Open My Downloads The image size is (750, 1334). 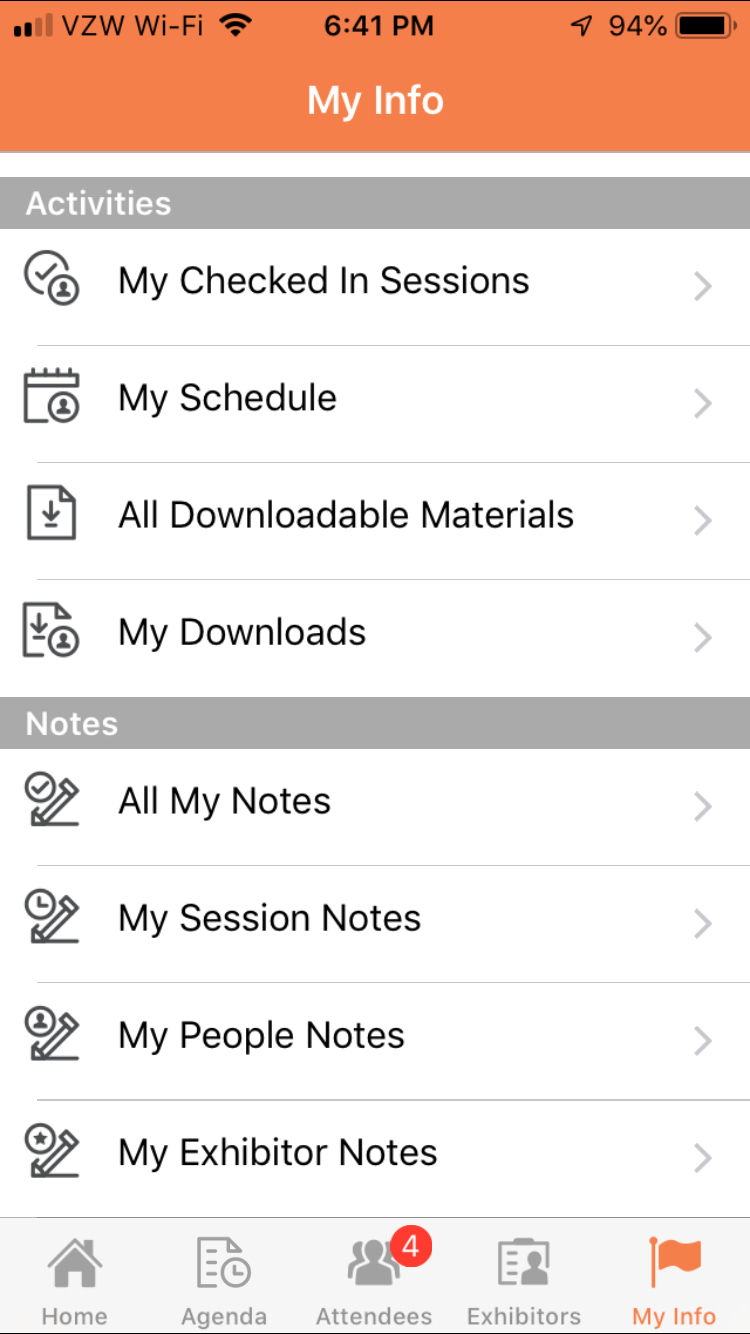point(375,638)
